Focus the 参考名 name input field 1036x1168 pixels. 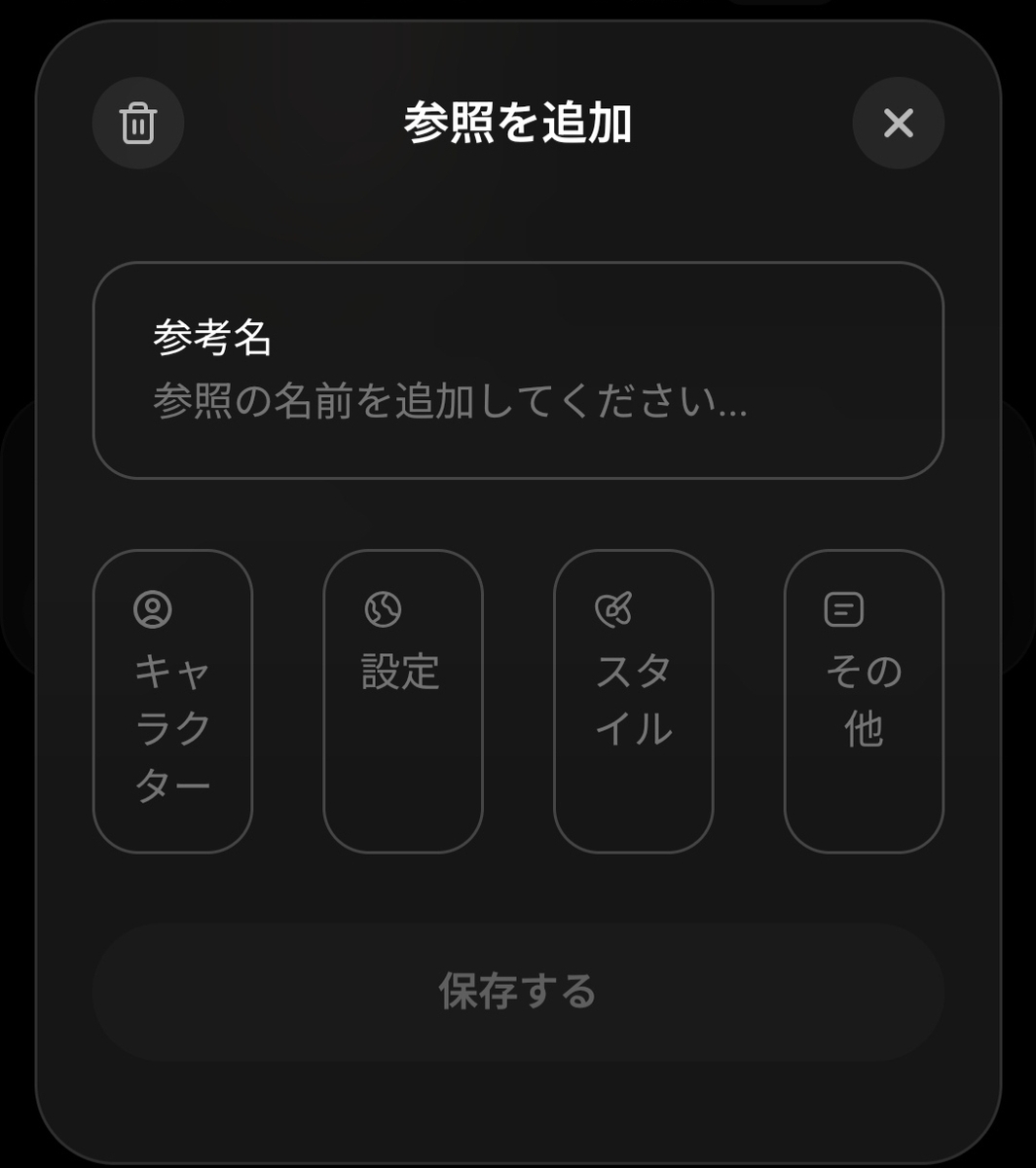(x=518, y=370)
